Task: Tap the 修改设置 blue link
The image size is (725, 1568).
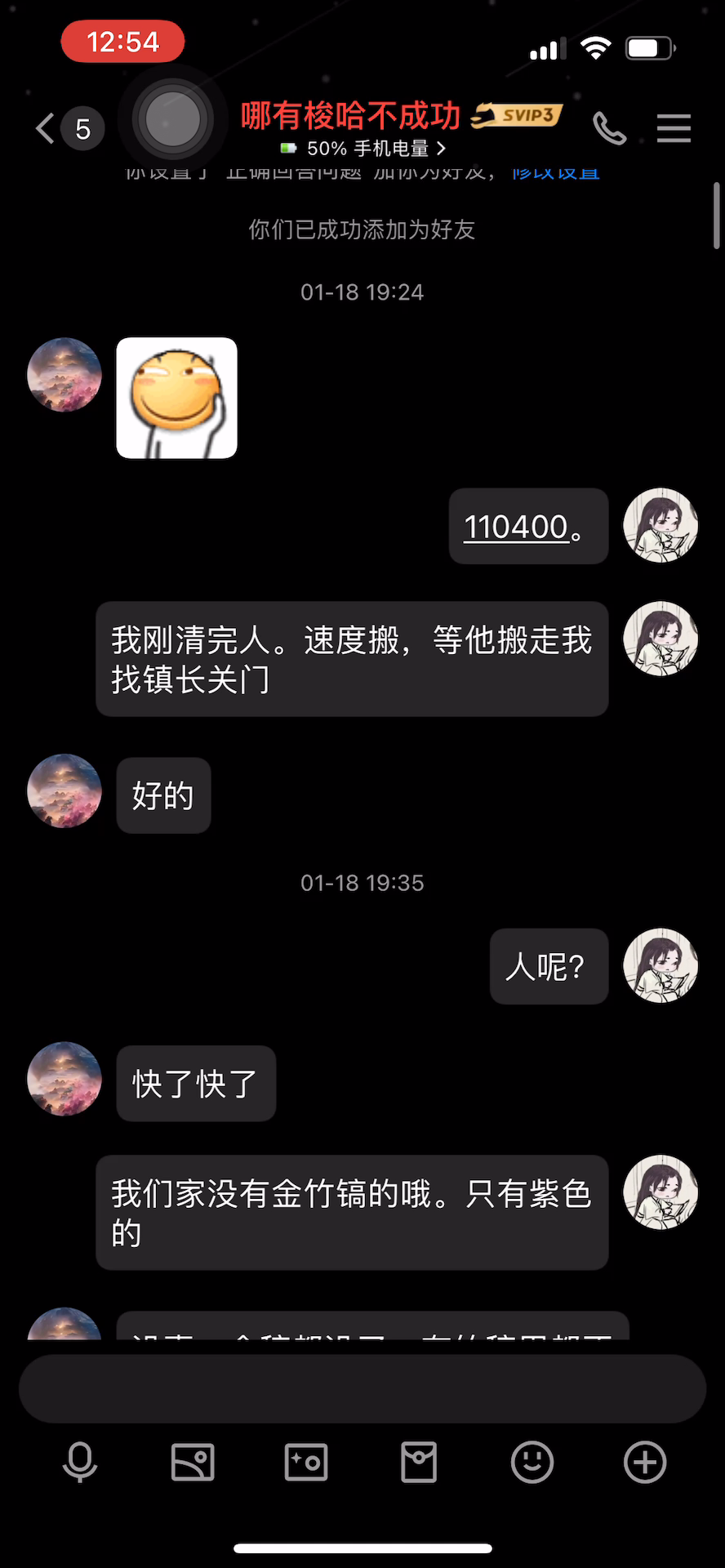Action: pyautogui.click(x=556, y=171)
